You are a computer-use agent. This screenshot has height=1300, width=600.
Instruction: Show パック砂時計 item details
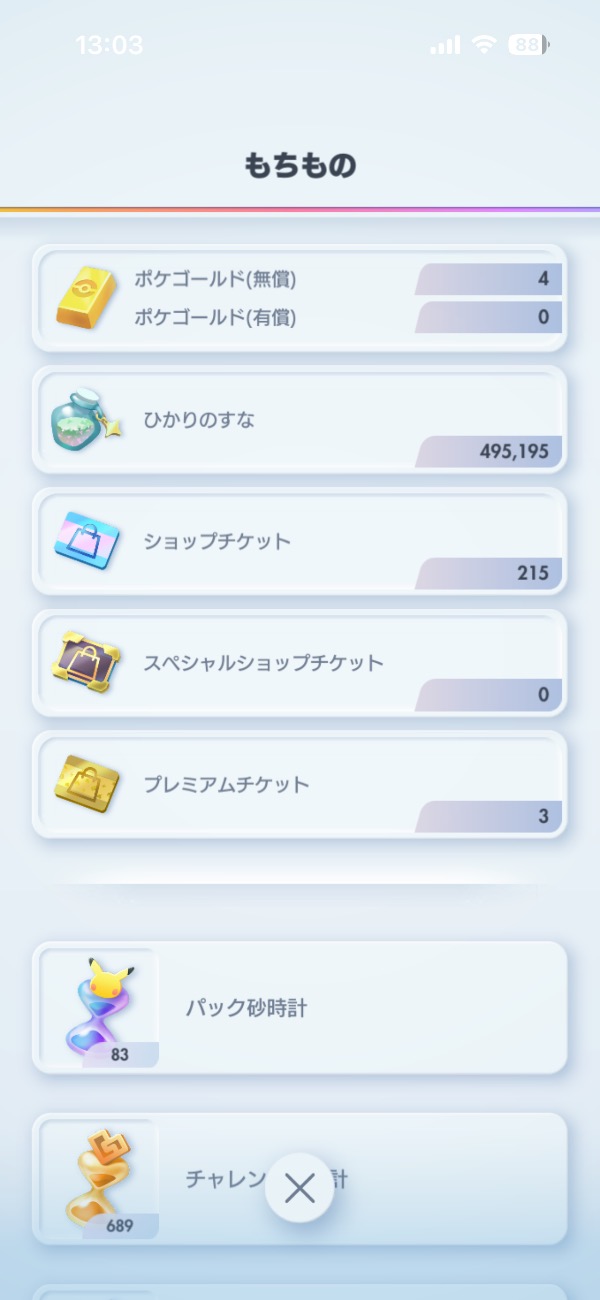click(x=299, y=1008)
